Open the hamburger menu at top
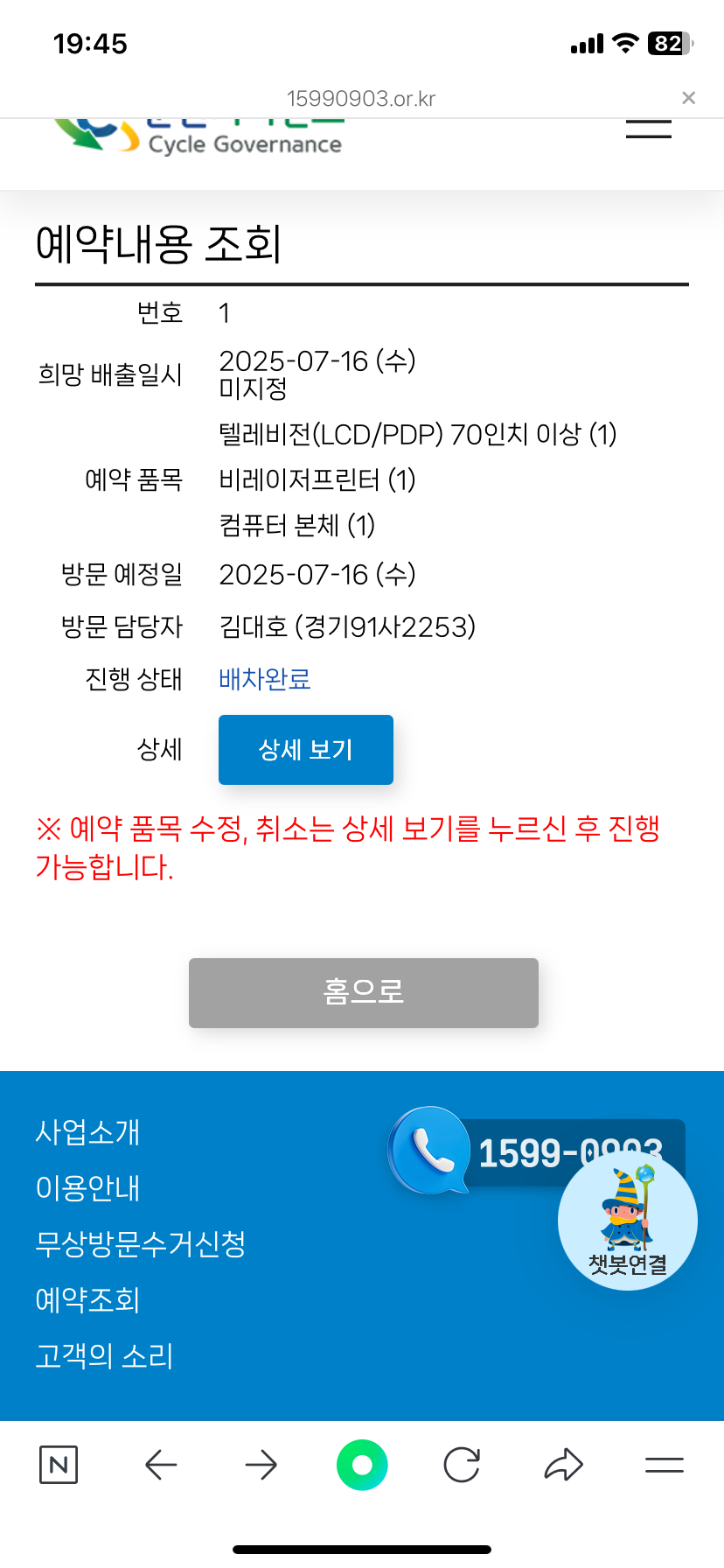 649,129
